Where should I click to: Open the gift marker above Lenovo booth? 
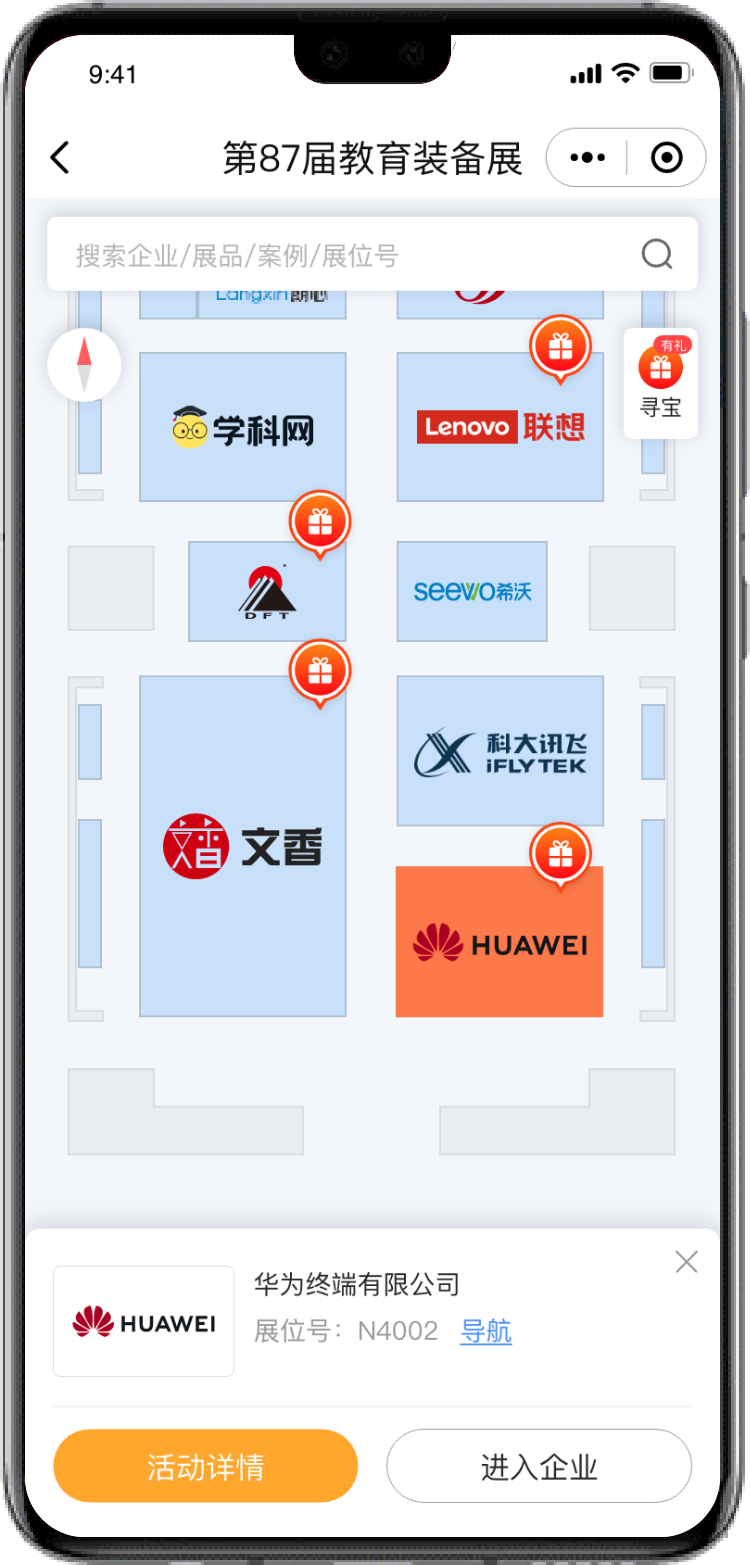tap(560, 347)
